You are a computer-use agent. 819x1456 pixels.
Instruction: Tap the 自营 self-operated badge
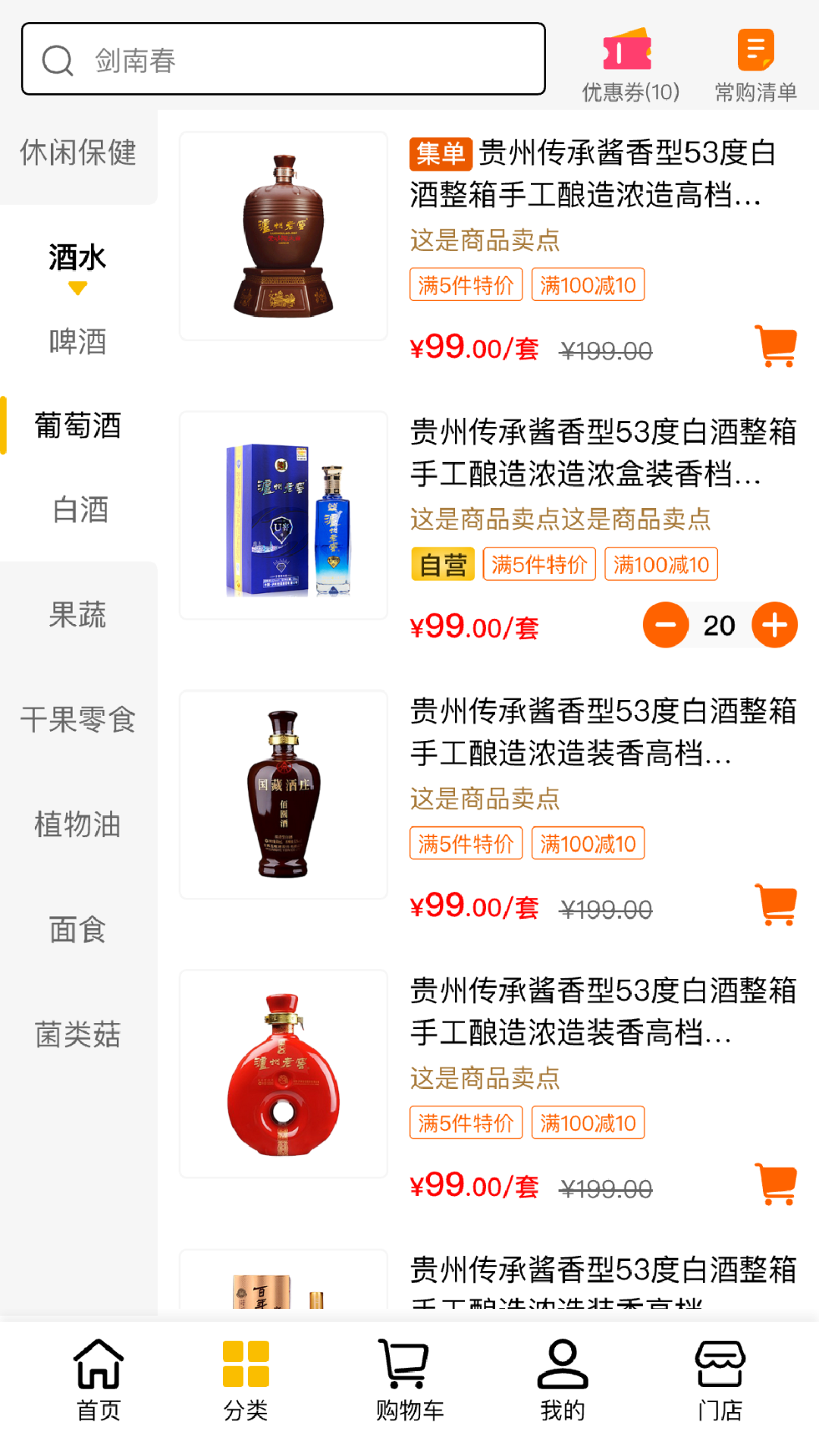pos(441,564)
